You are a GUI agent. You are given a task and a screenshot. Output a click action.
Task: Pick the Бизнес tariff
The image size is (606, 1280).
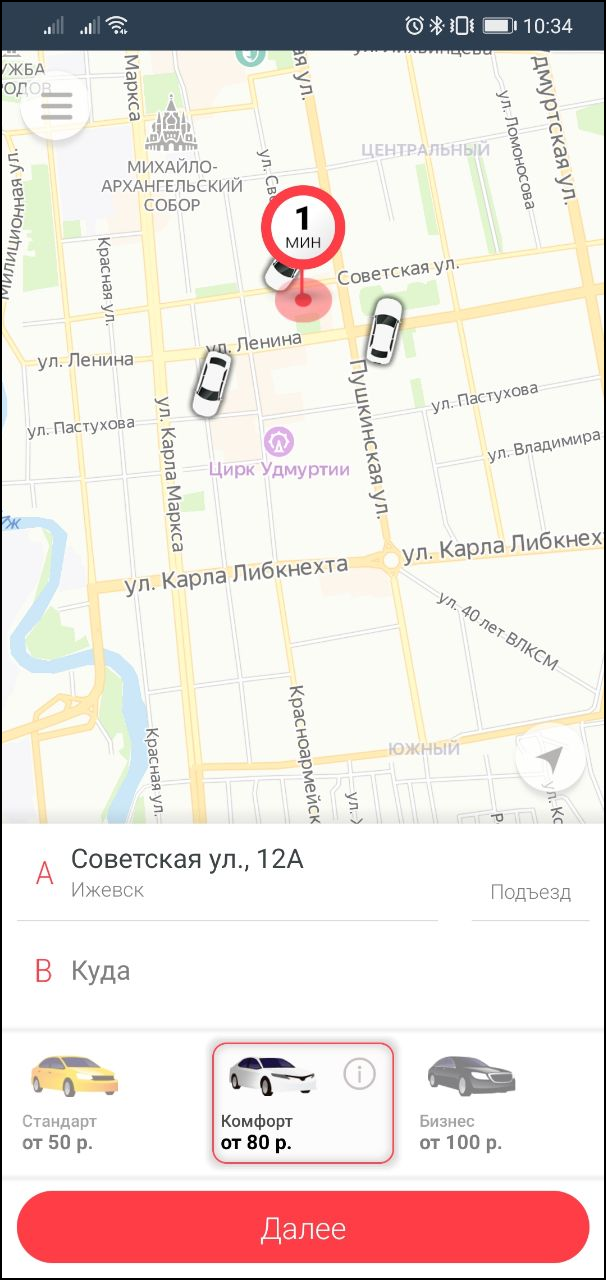tap(472, 1100)
